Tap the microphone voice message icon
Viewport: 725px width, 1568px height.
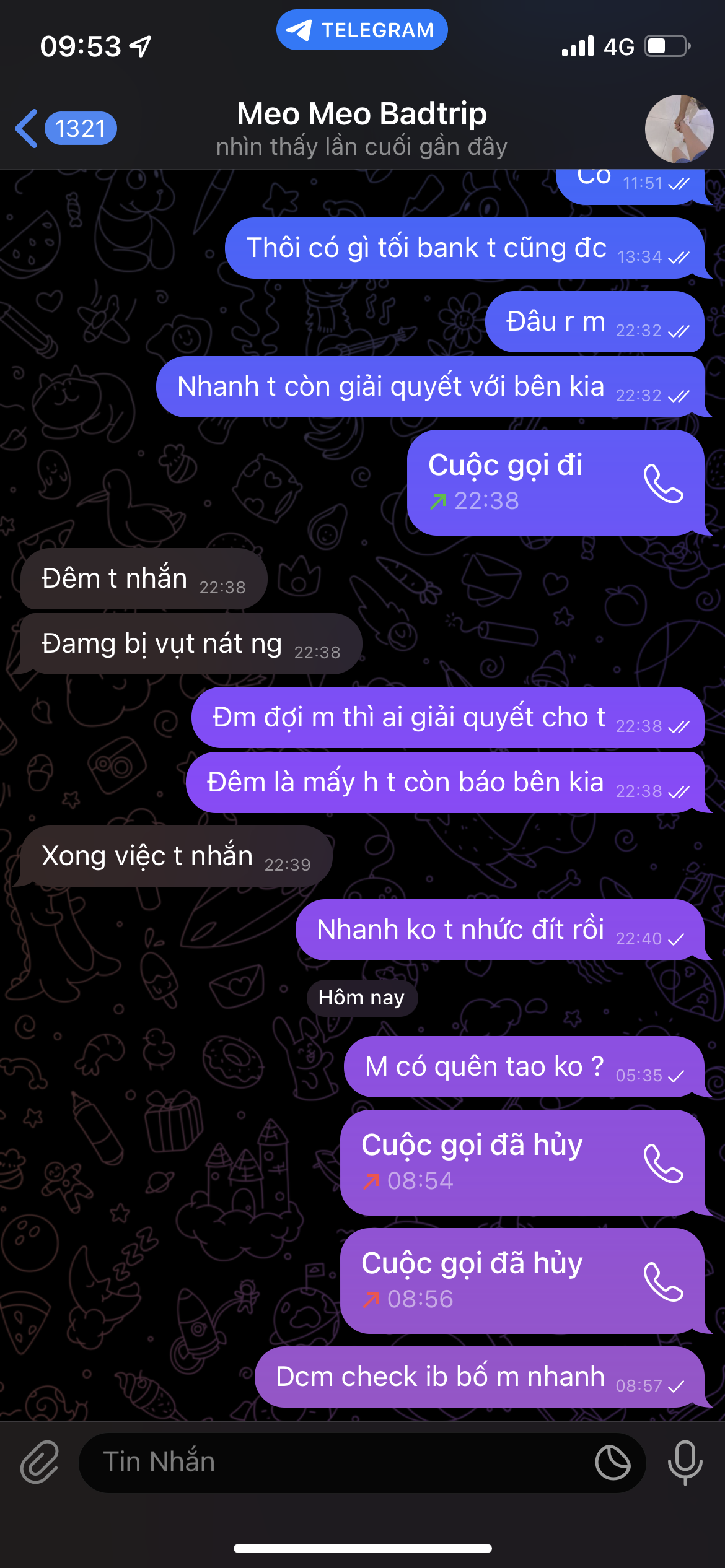[x=685, y=1462]
